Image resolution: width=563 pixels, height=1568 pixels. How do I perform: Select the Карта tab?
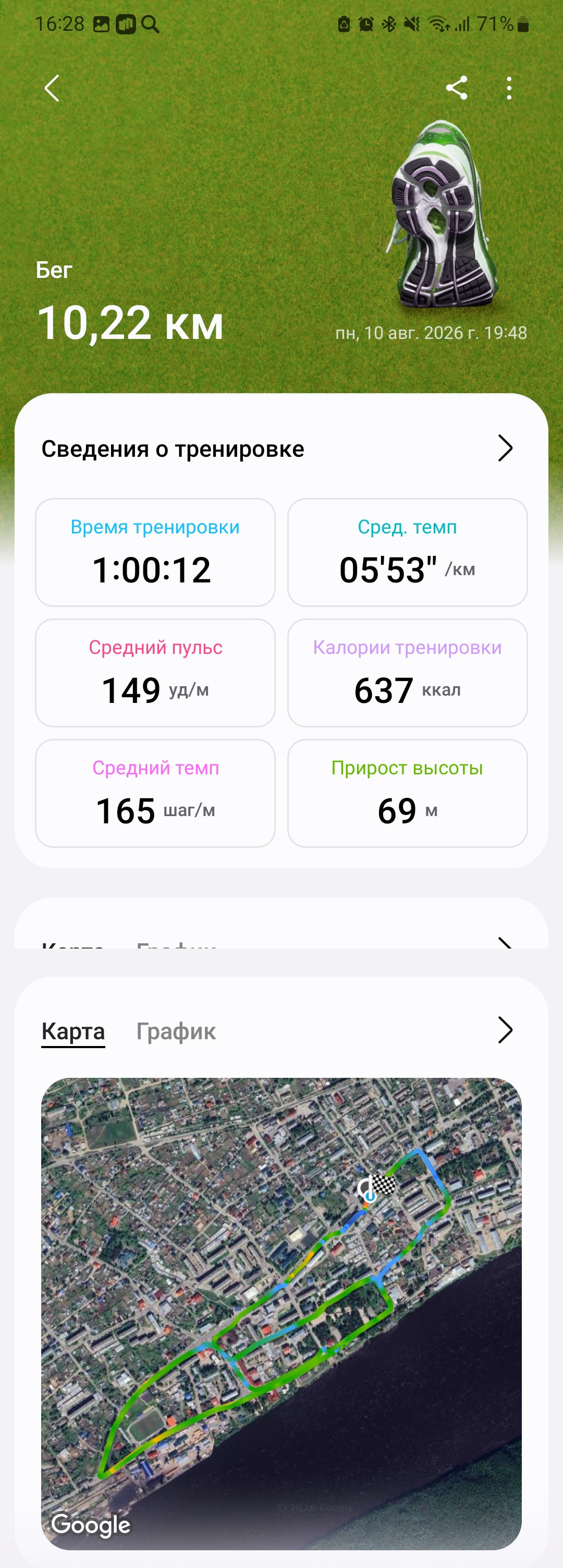coord(73,1031)
